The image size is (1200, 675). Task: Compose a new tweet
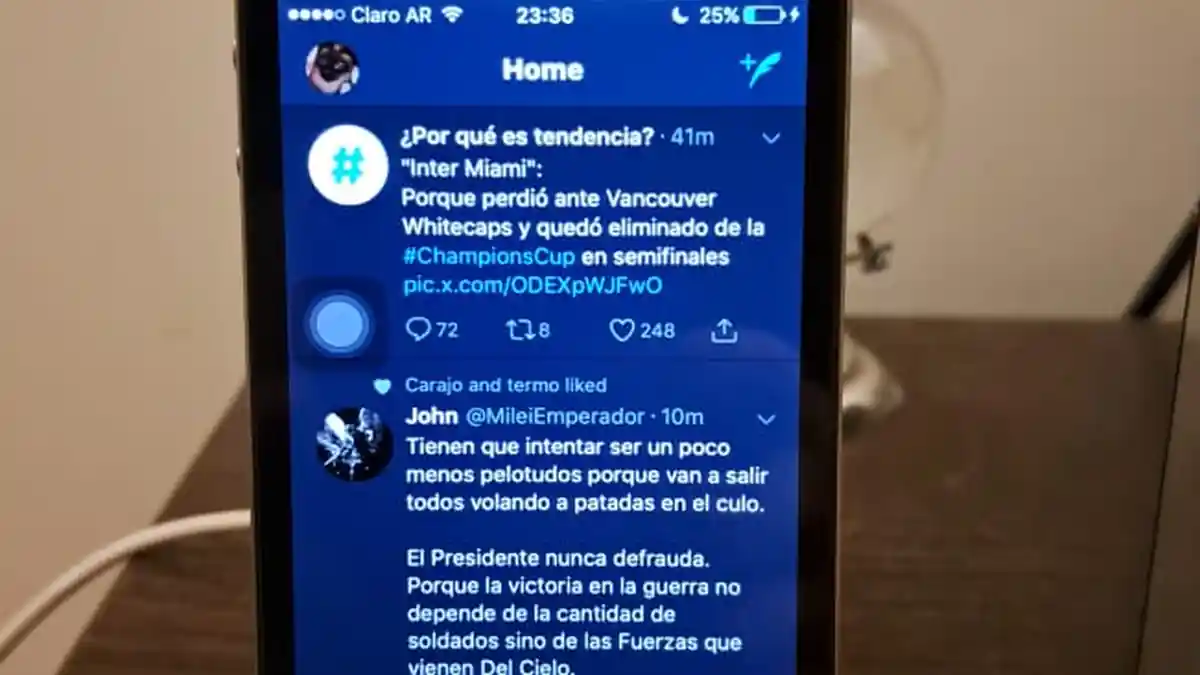[x=760, y=70]
